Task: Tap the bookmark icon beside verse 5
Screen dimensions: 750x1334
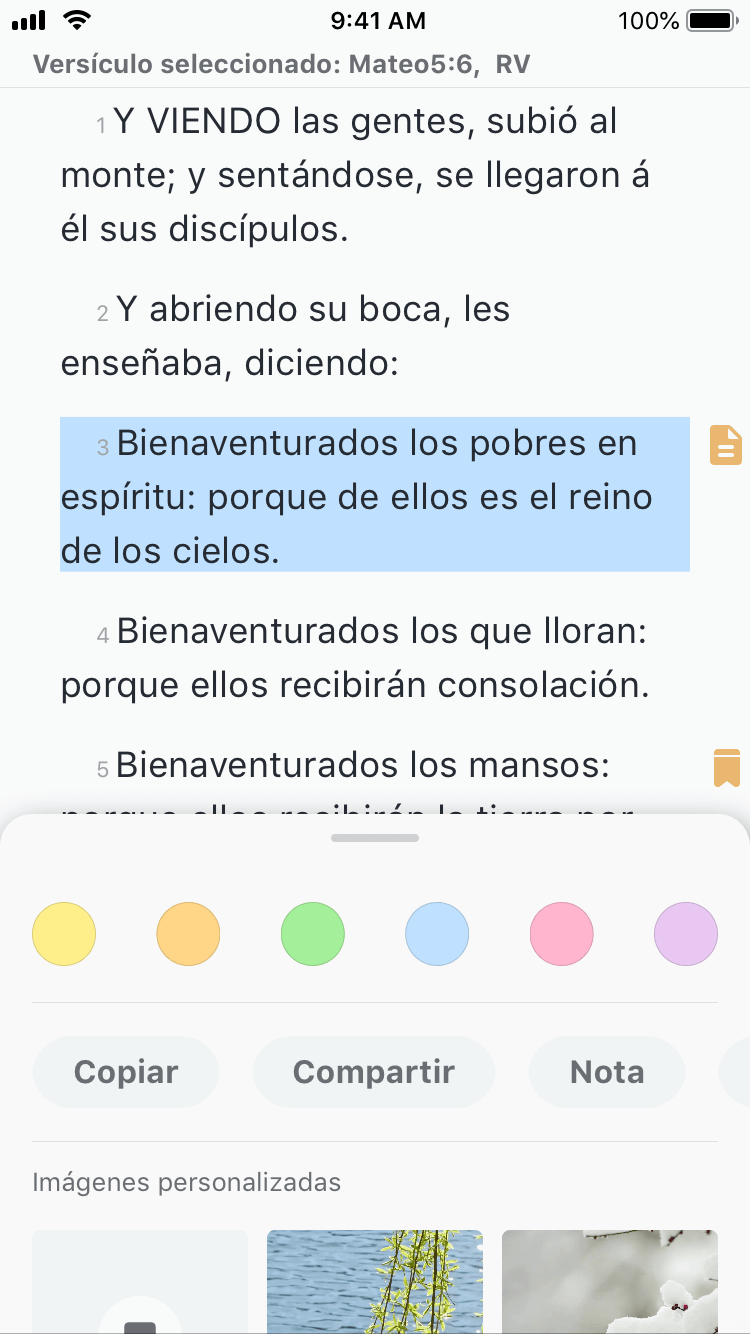Action: [x=726, y=767]
